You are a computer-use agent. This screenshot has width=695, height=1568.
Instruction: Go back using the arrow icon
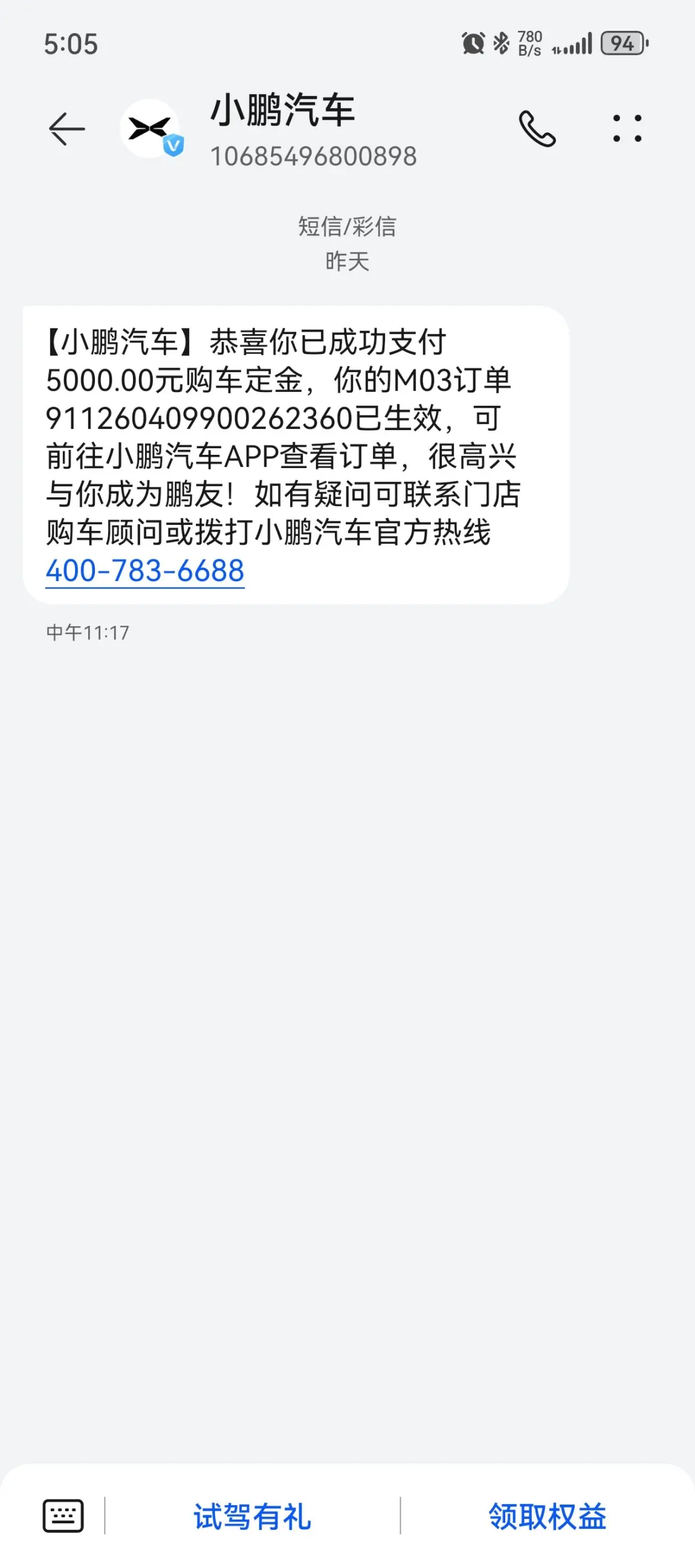66,129
